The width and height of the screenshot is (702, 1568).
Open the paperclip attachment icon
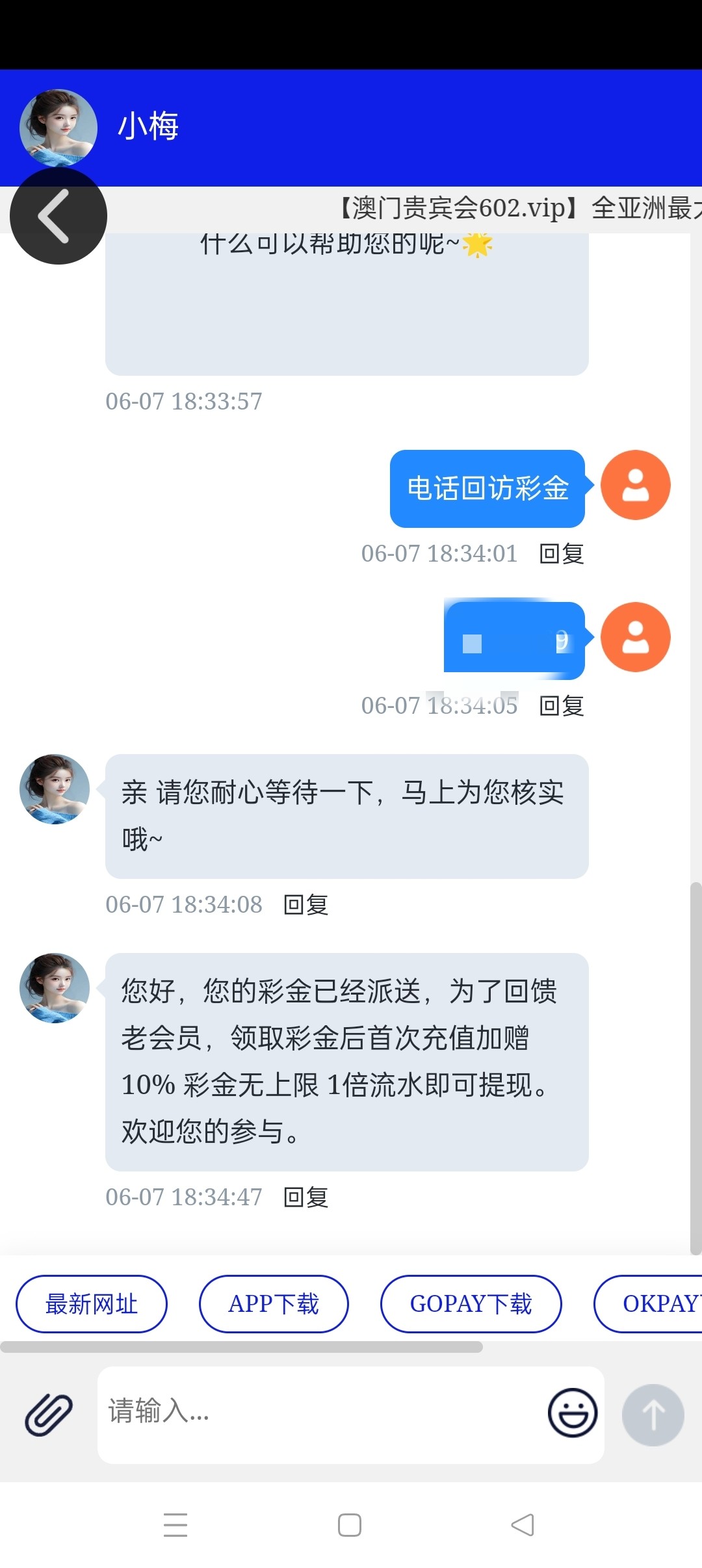pyautogui.click(x=49, y=1415)
